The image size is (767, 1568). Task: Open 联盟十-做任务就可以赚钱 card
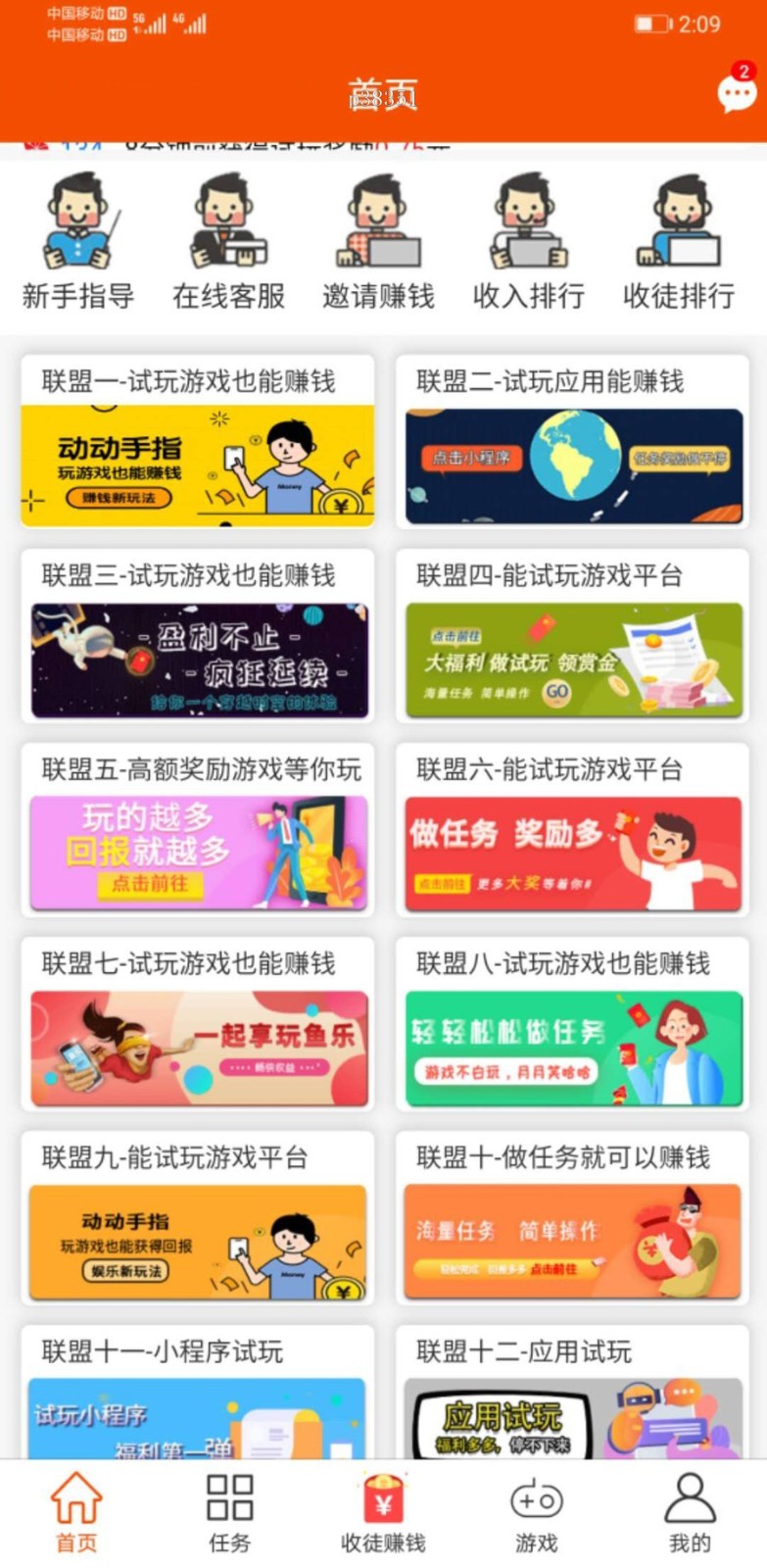pos(573,1219)
